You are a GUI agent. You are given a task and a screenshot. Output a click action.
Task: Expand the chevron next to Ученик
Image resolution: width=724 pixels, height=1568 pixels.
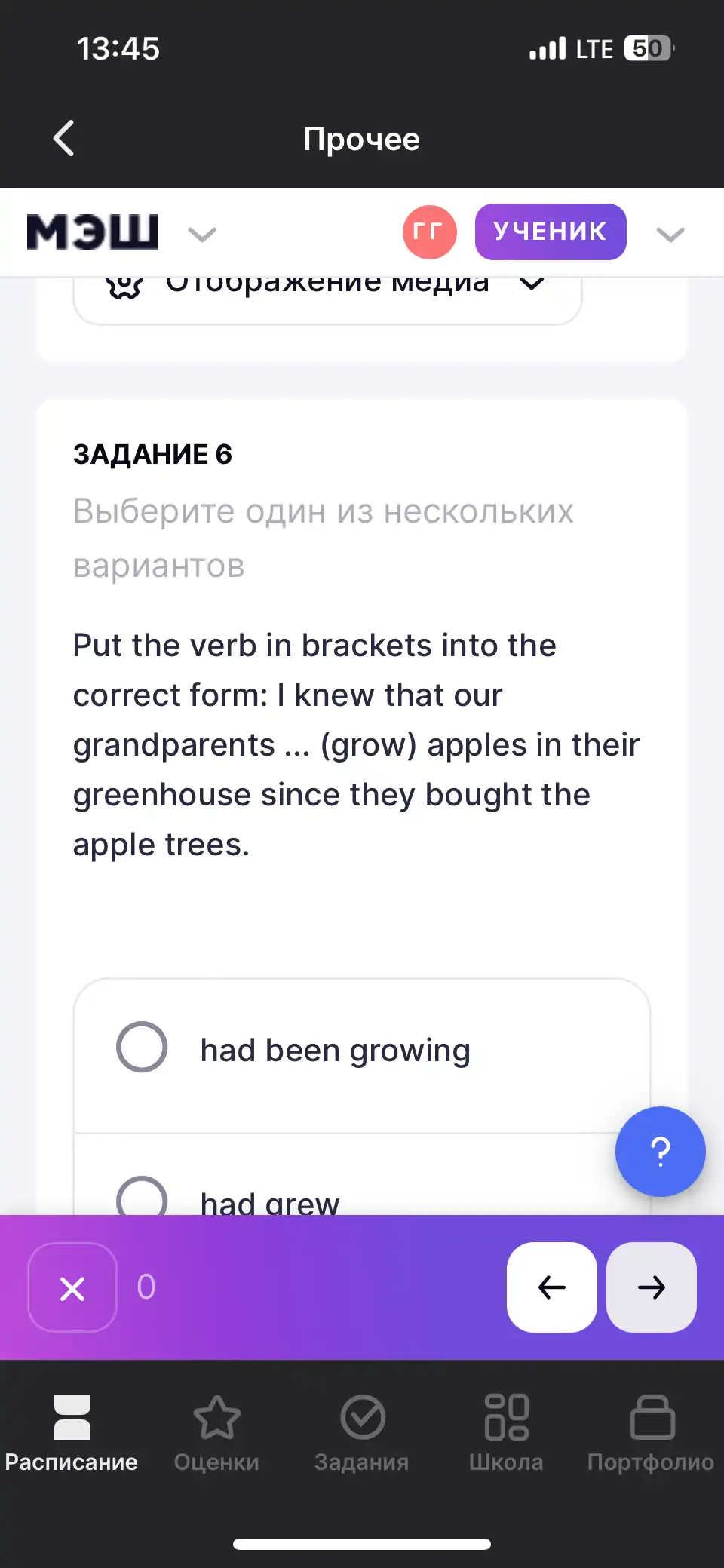pyautogui.click(x=670, y=235)
